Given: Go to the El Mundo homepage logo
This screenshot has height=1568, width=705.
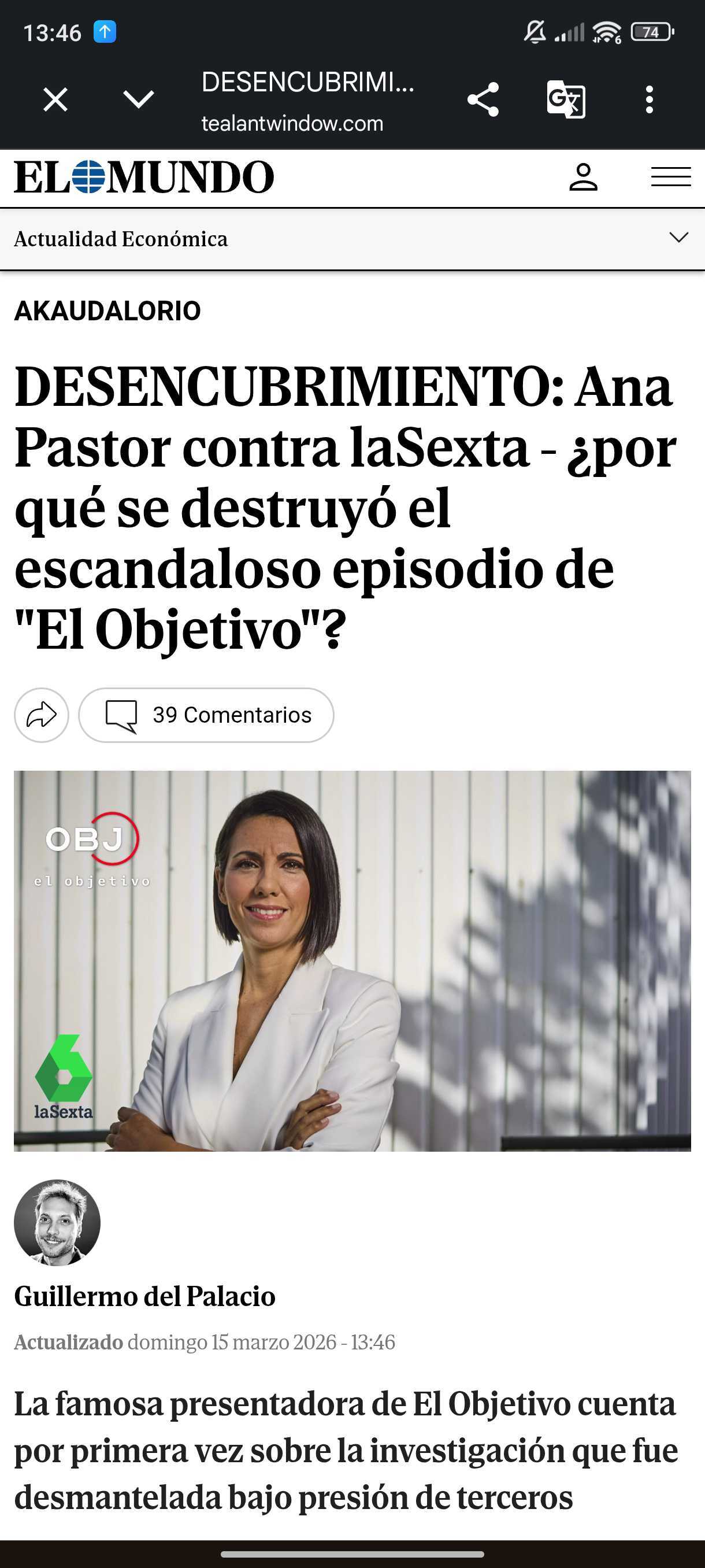Looking at the screenshot, I should point(144,177).
